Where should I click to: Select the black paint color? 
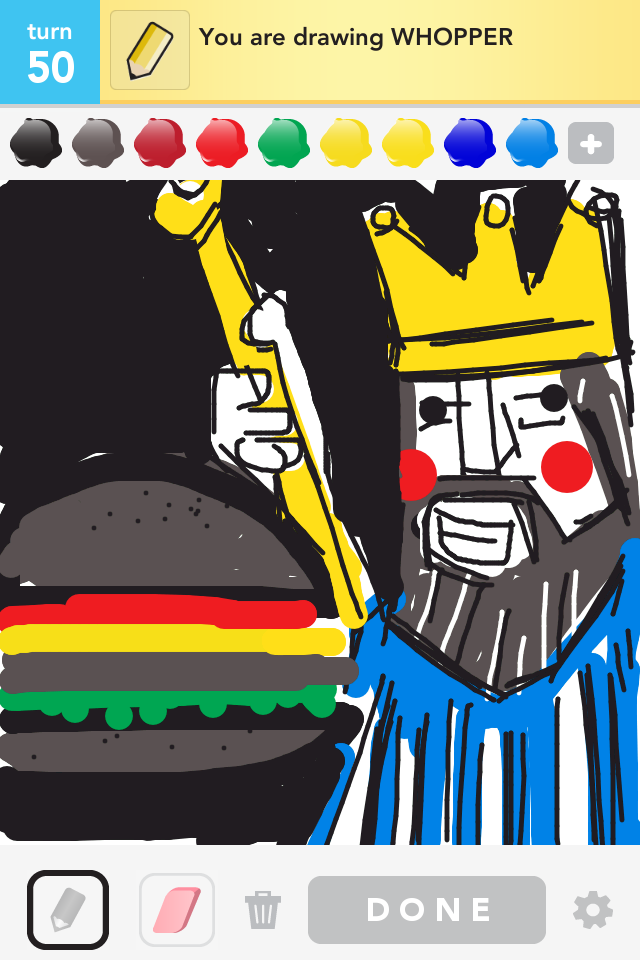35,143
